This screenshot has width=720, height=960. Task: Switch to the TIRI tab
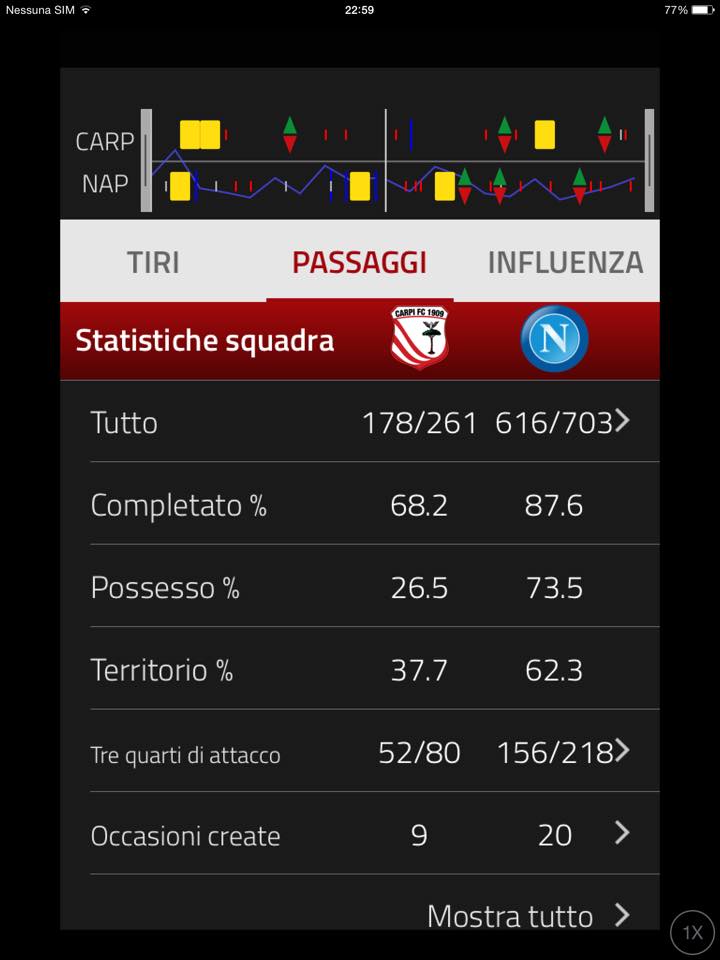153,262
